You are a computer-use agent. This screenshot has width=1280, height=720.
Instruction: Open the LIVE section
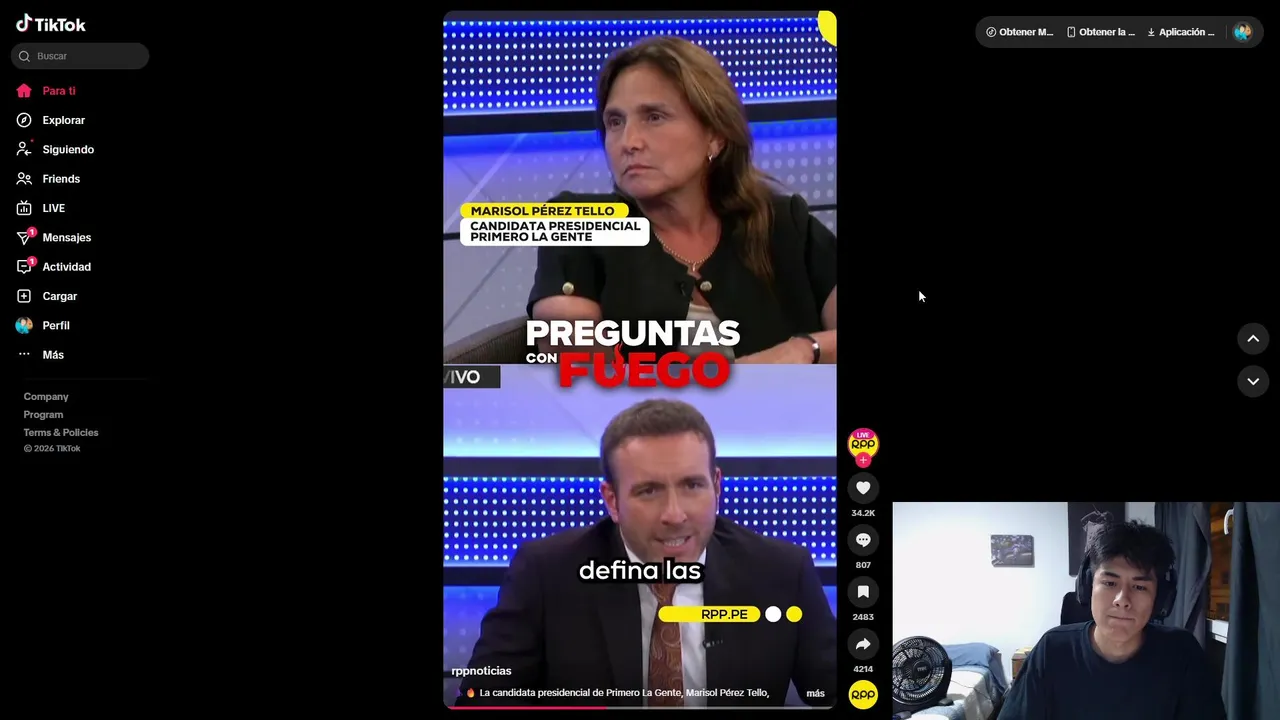click(x=53, y=208)
